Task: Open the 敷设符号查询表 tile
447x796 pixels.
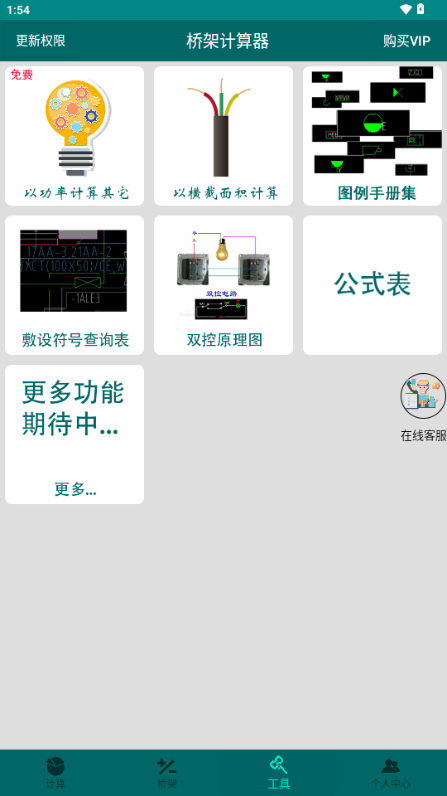Action: coord(75,285)
